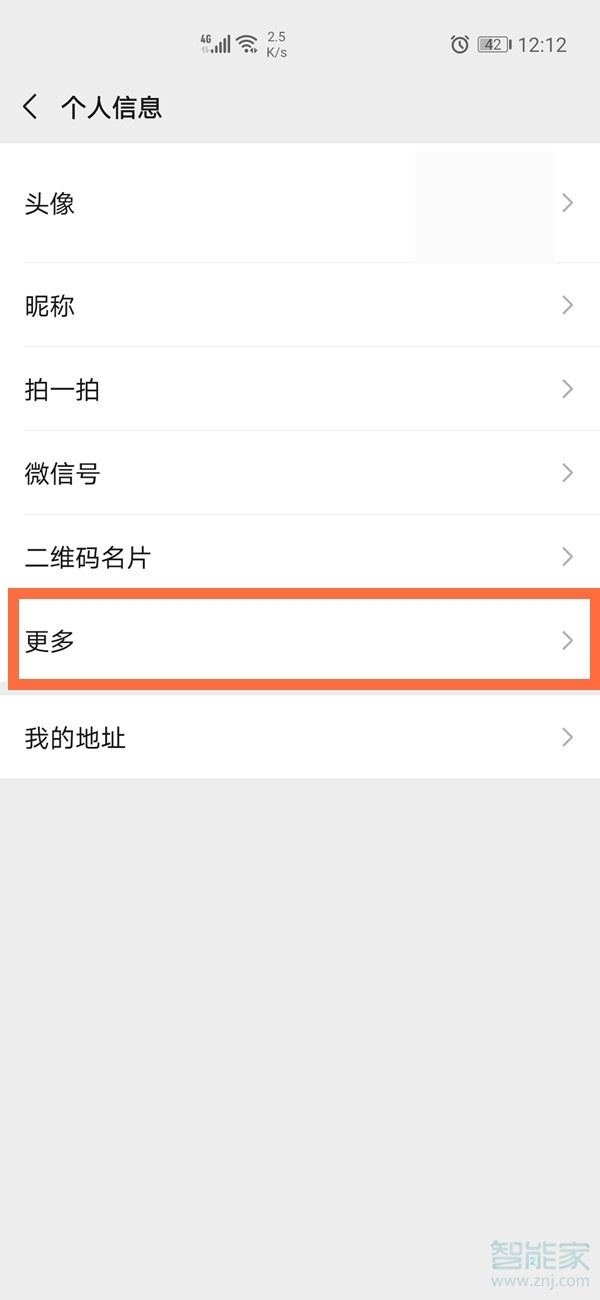The image size is (600, 1300).
Task: Open the 头像 avatar row
Action: click(x=300, y=203)
